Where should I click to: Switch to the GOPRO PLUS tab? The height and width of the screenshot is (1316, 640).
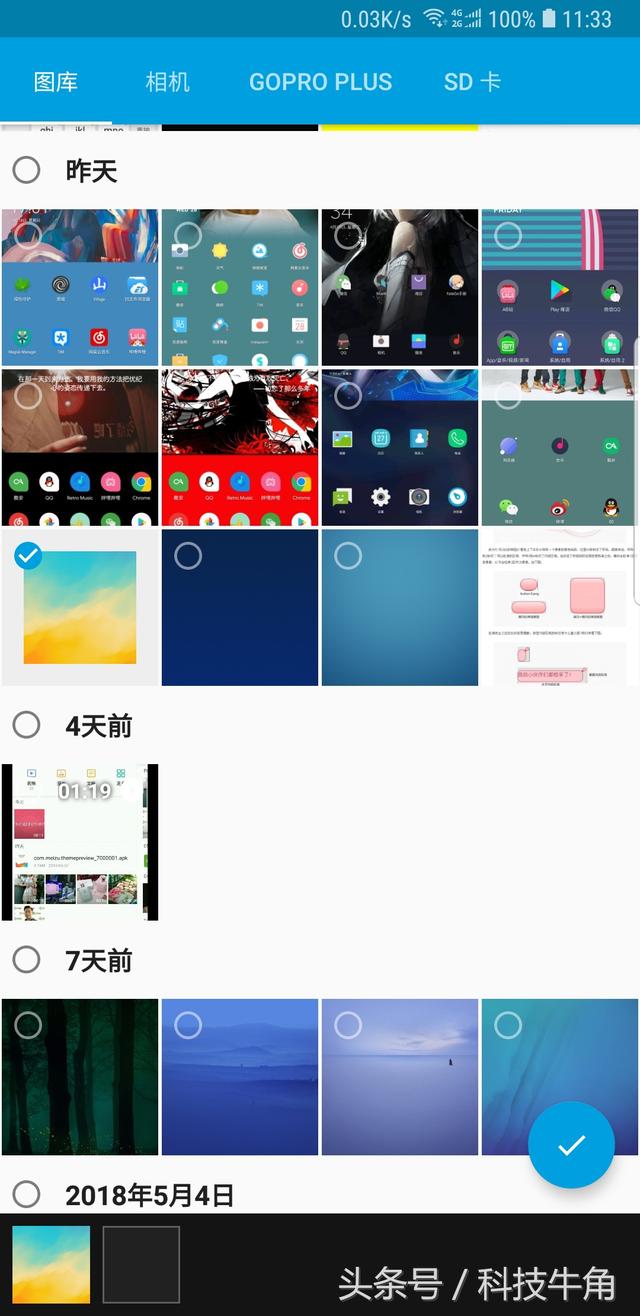click(320, 82)
